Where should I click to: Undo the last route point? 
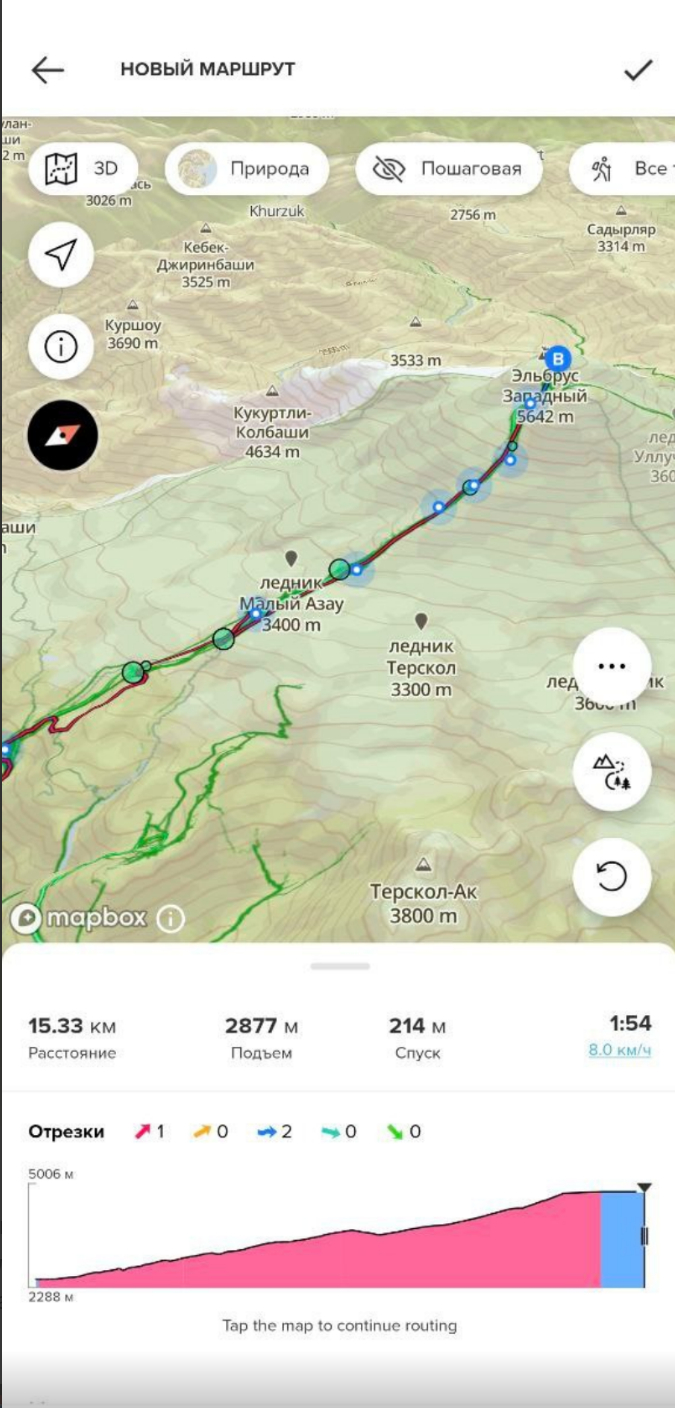click(x=611, y=877)
